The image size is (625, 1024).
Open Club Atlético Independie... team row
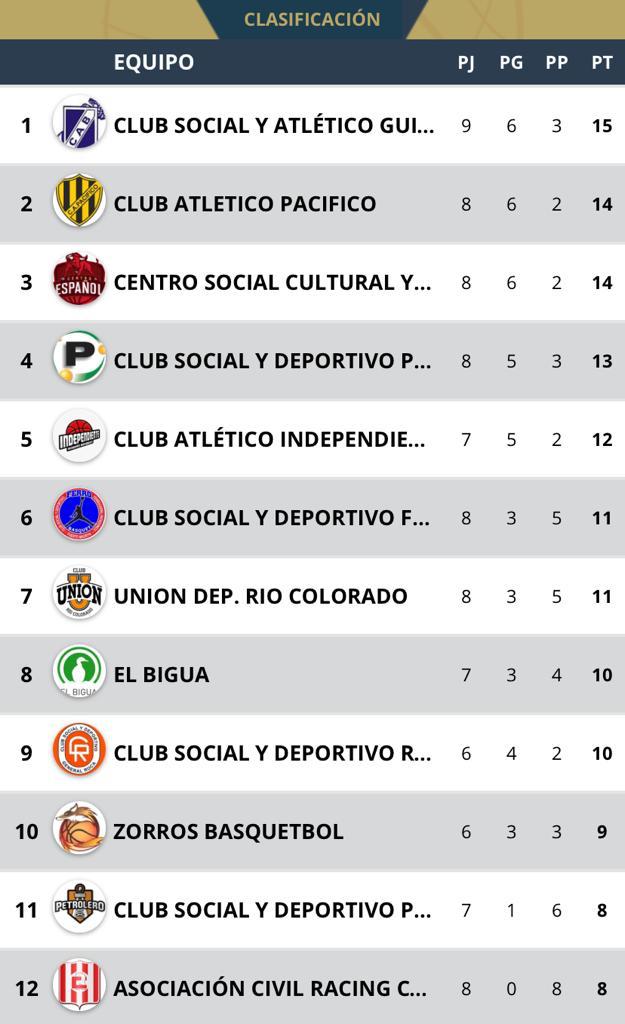(269, 439)
